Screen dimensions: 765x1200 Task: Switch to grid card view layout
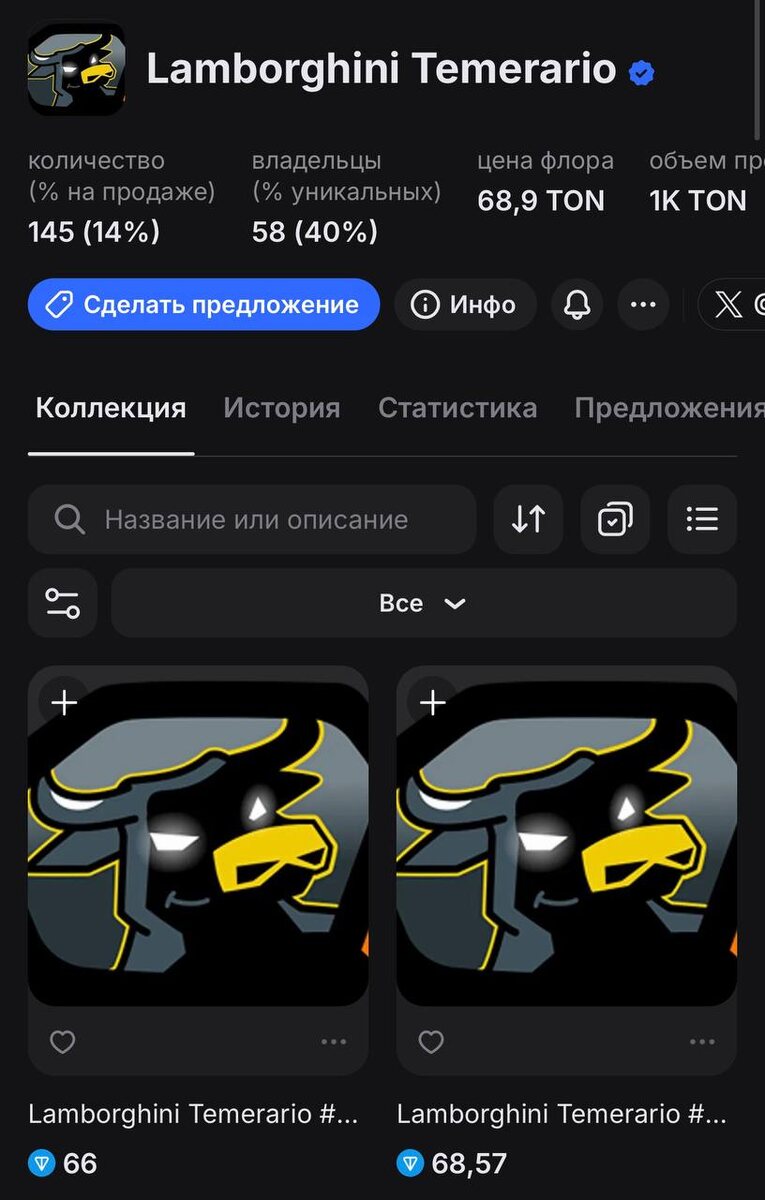[615, 519]
